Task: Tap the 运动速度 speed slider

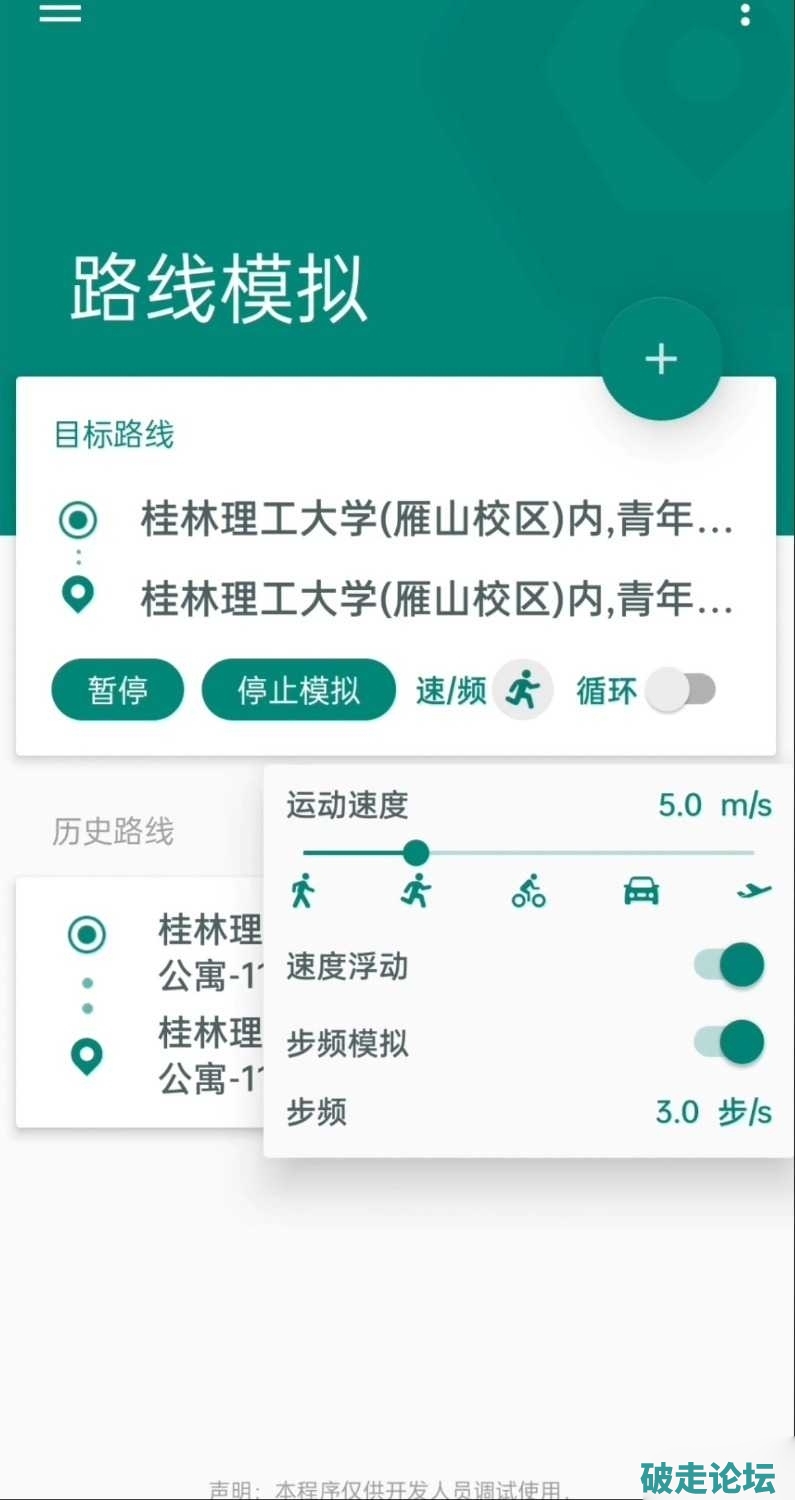Action: pyautogui.click(x=528, y=853)
